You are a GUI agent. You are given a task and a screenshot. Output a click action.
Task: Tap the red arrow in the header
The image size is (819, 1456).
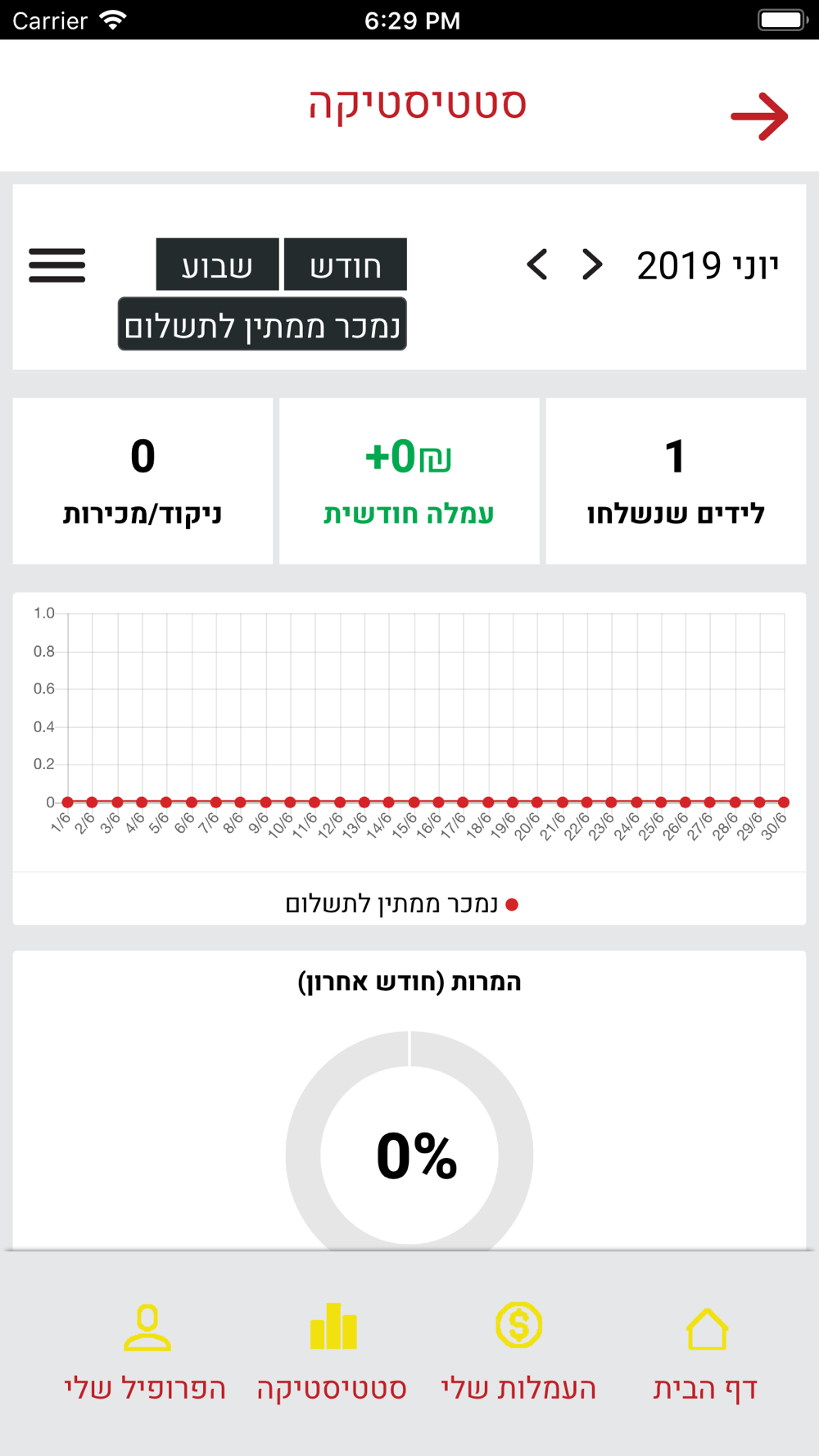pyautogui.click(x=759, y=116)
